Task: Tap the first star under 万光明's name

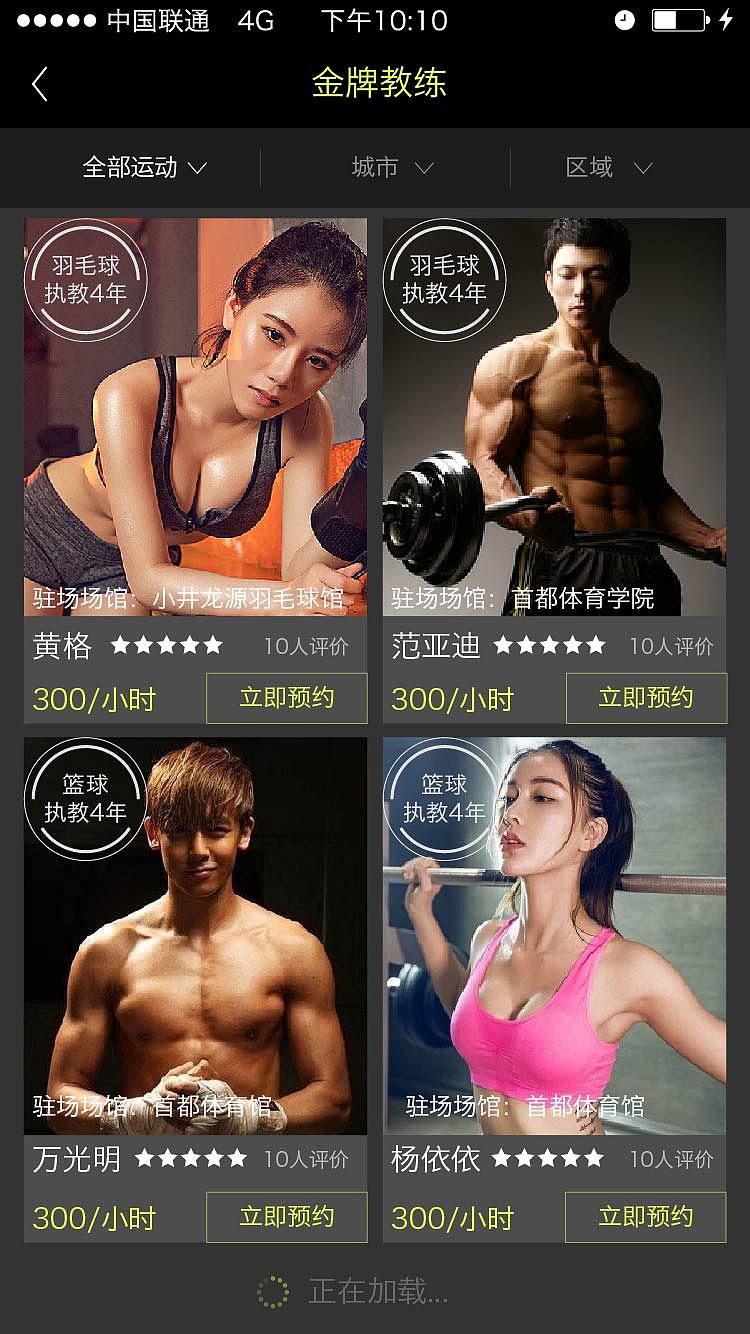Action: 145,1158
